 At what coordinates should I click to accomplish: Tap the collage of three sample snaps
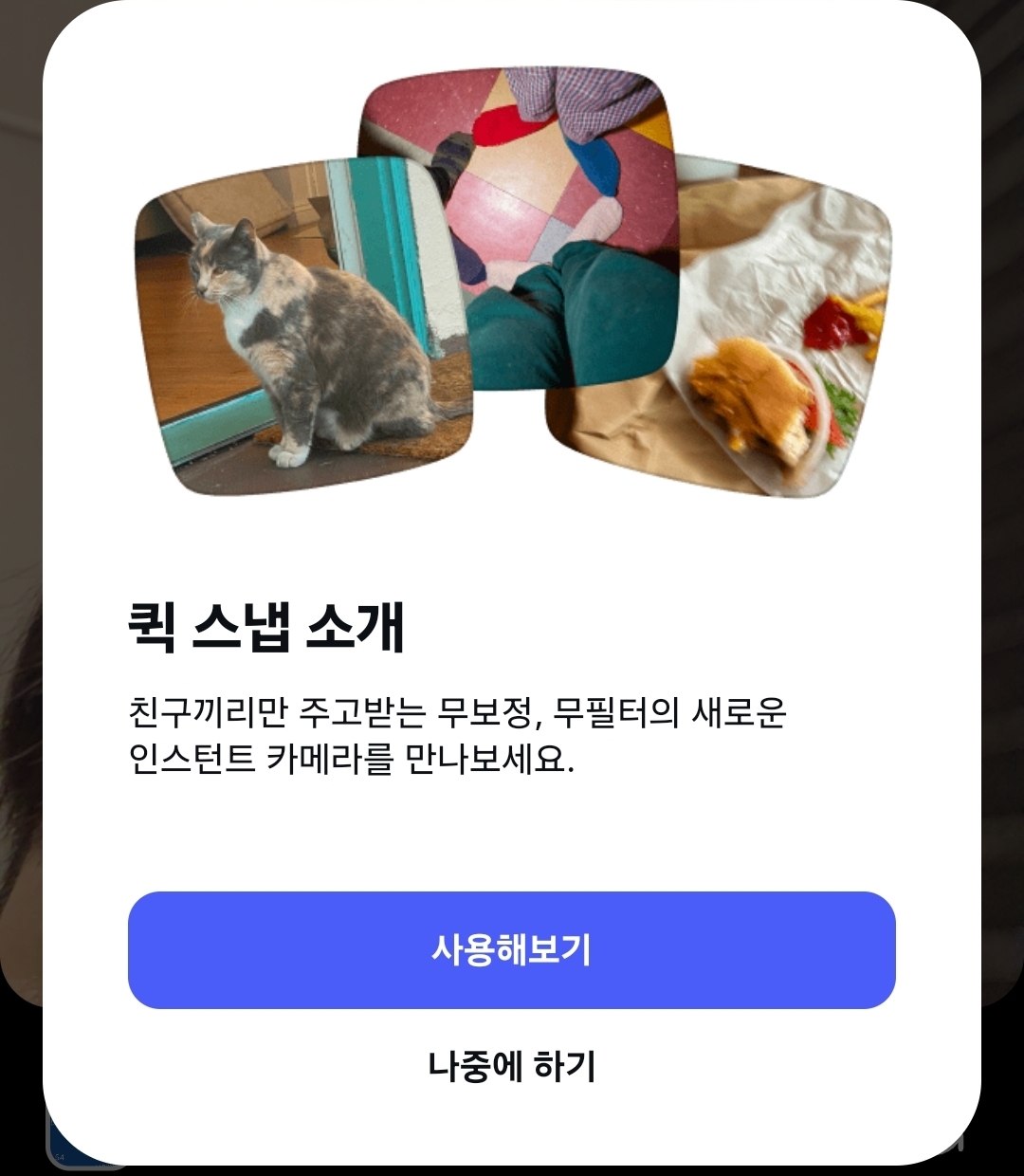512,285
